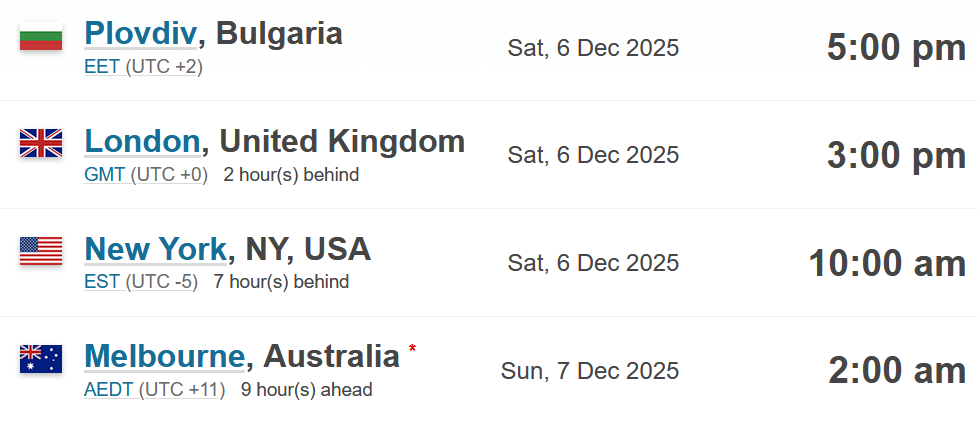Open the New York city link

click(156, 248)
